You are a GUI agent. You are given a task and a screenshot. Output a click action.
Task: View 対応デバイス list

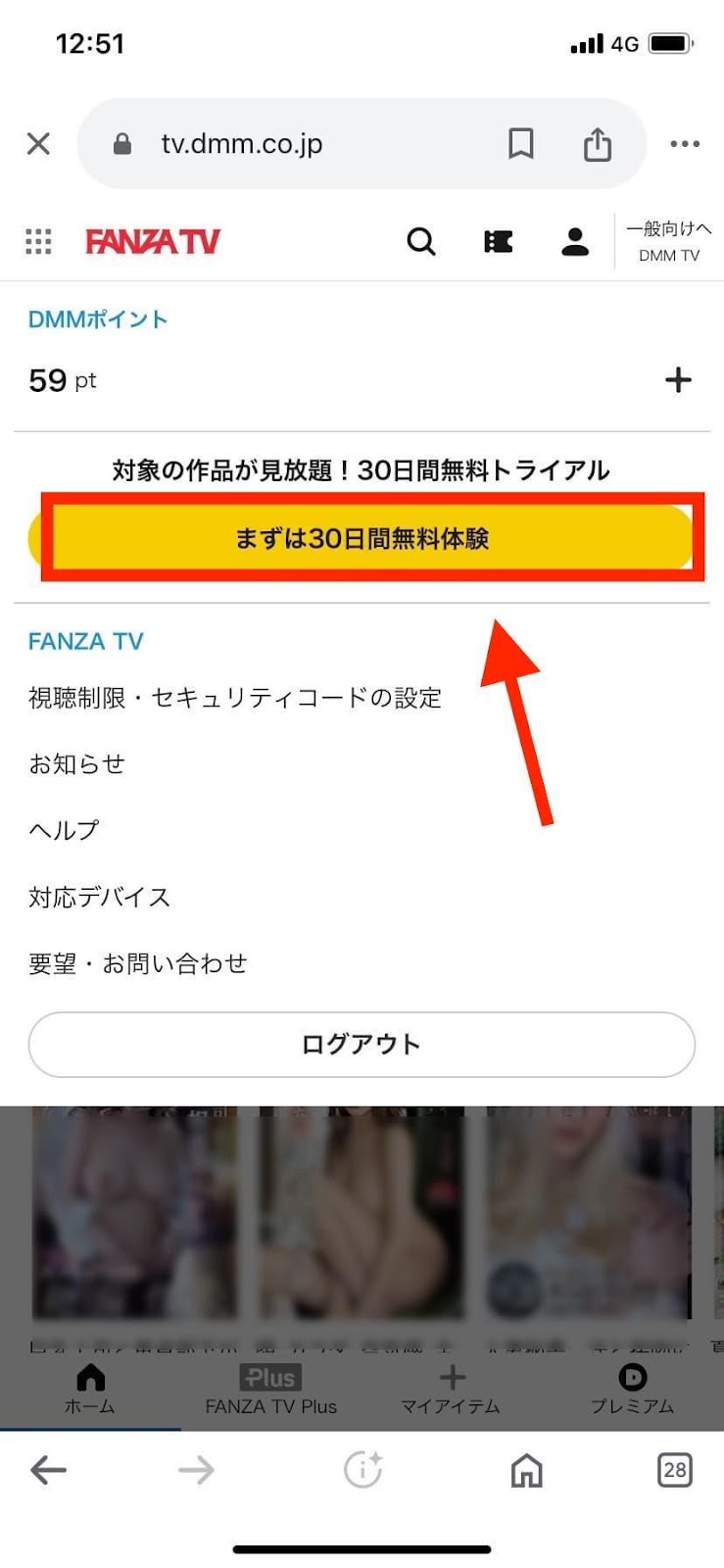click(99, 897)
